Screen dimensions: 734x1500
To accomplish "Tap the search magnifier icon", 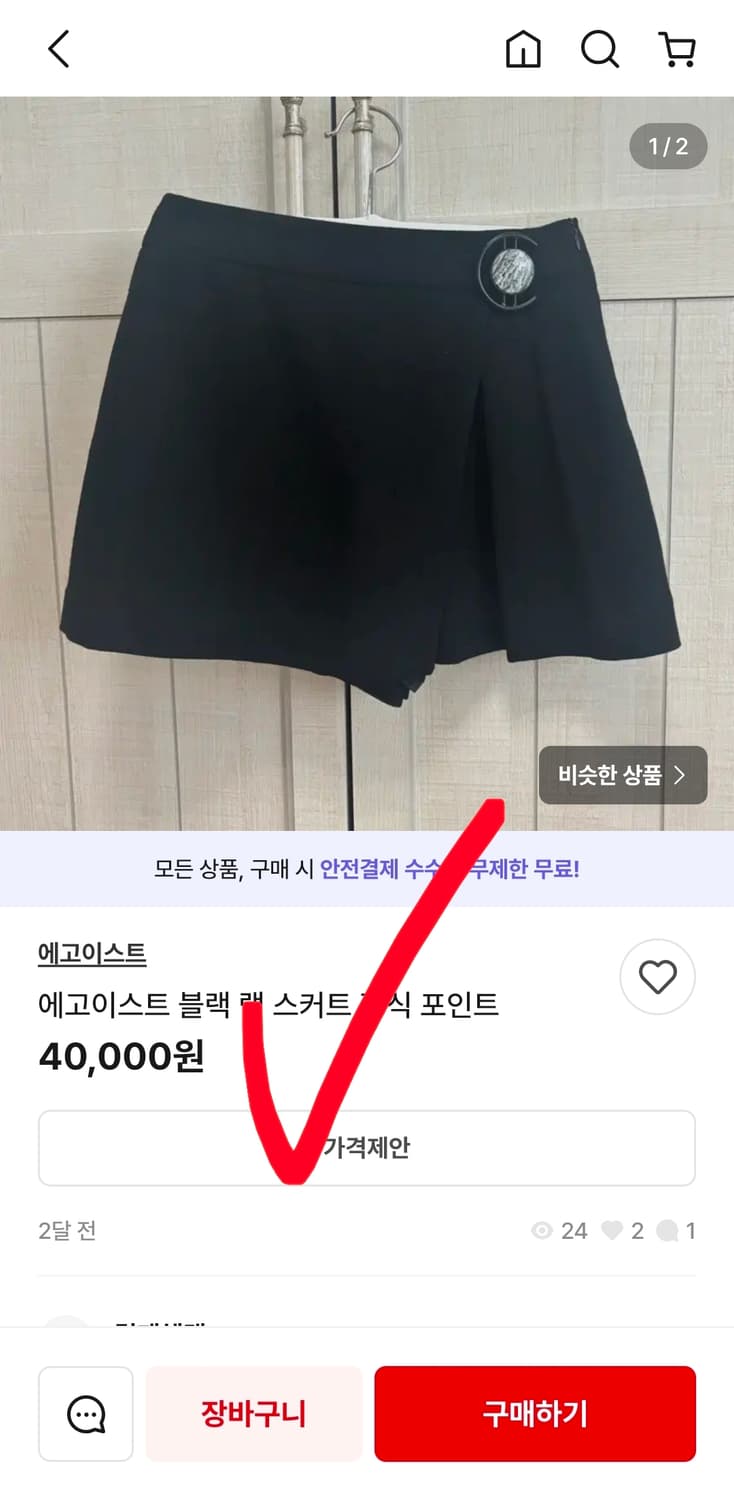I will [x=600, y=47].
